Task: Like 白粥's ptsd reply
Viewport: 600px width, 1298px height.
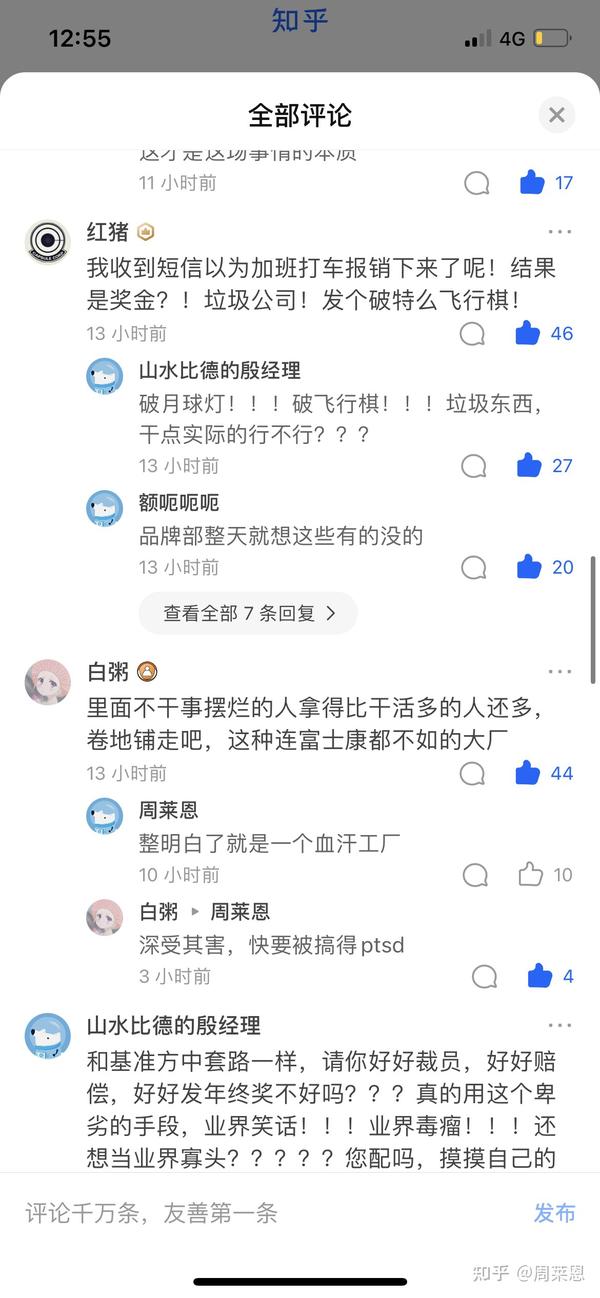Action: (540, 976)
